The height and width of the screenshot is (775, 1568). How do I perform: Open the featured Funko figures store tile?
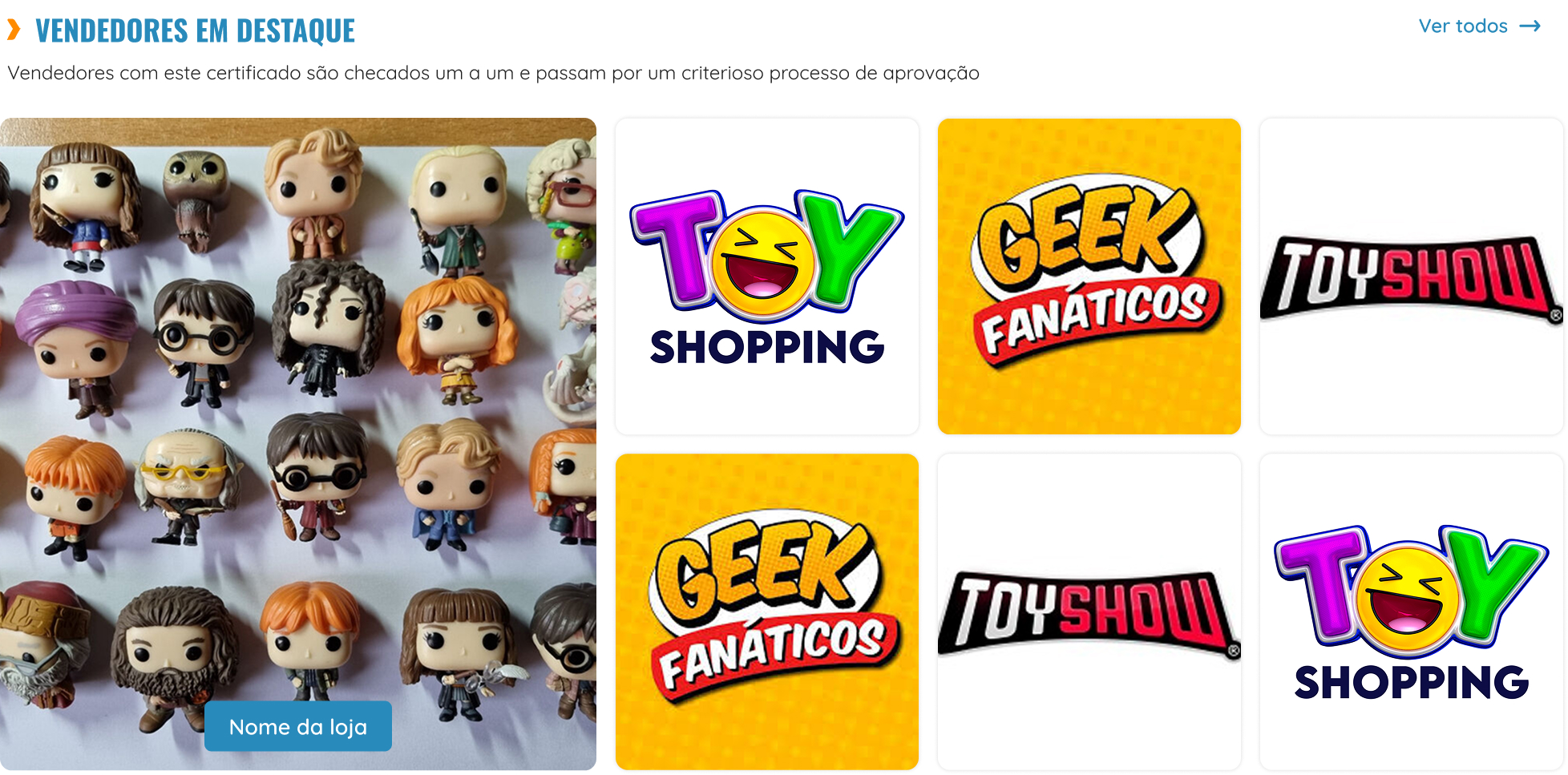click(x=297, y=401)
